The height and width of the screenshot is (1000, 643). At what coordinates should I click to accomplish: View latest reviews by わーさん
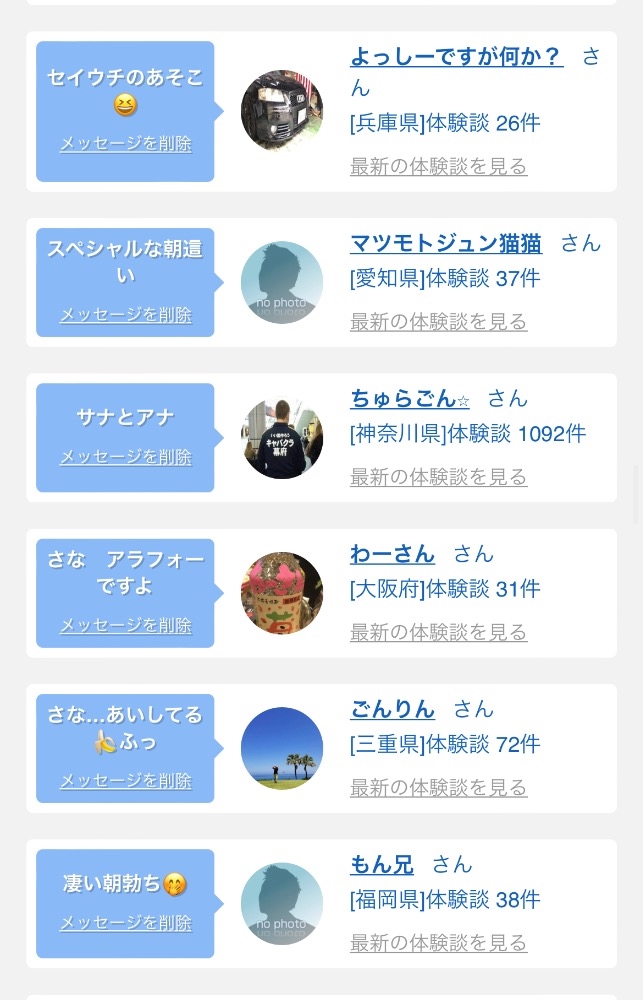438,633
